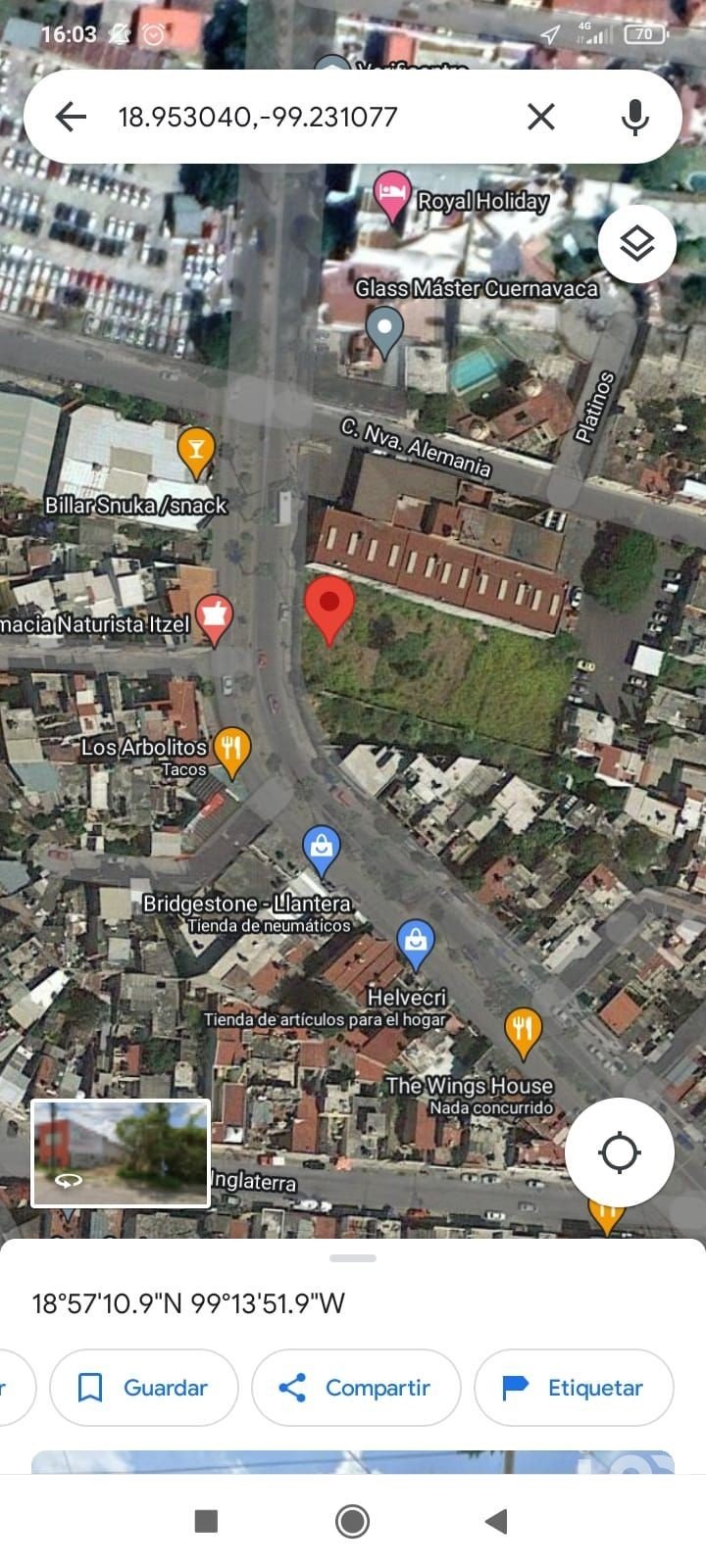Screen dimensions: 706x1568
Task: View Los Arbolitos tacos restaurant pin
Action: (x=231, y=750)
